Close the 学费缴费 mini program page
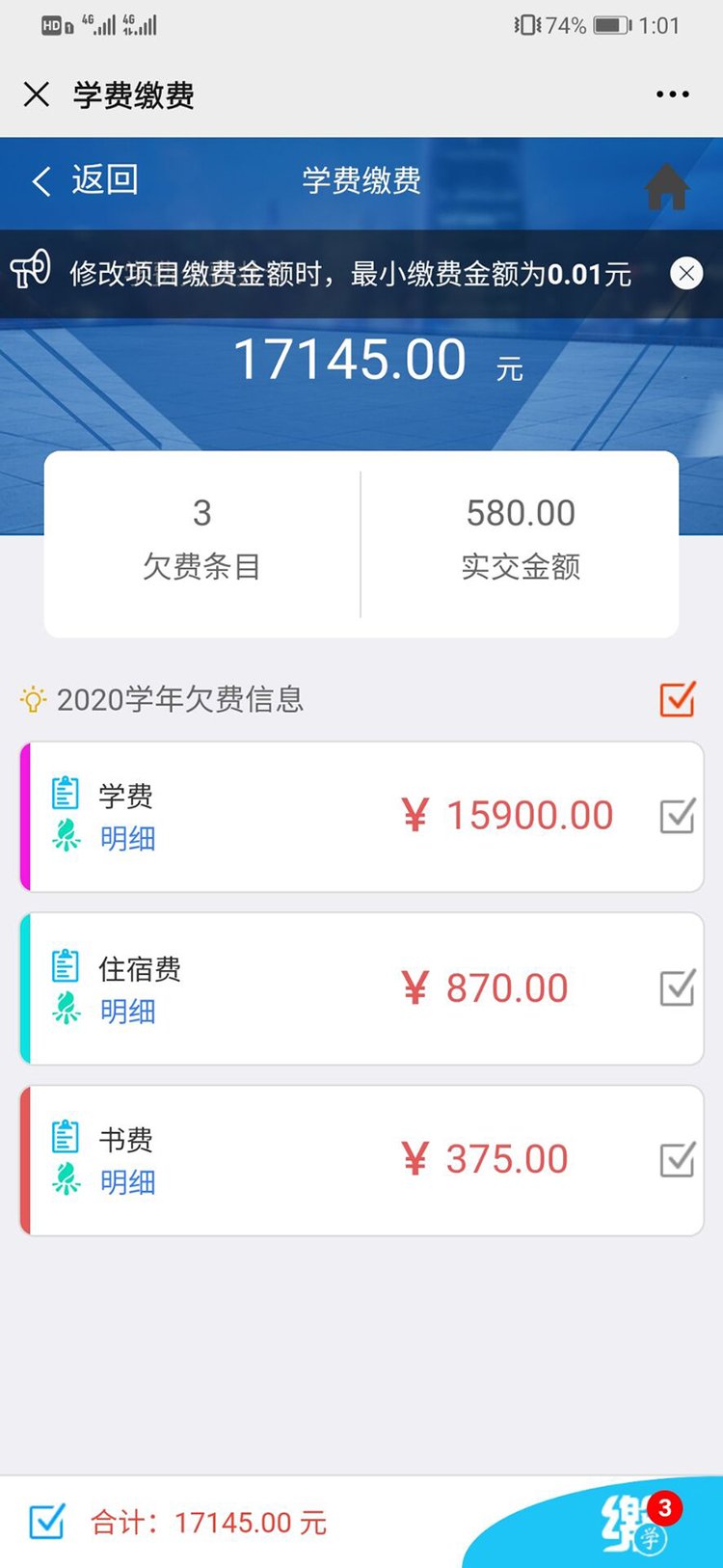 point(37,95)
